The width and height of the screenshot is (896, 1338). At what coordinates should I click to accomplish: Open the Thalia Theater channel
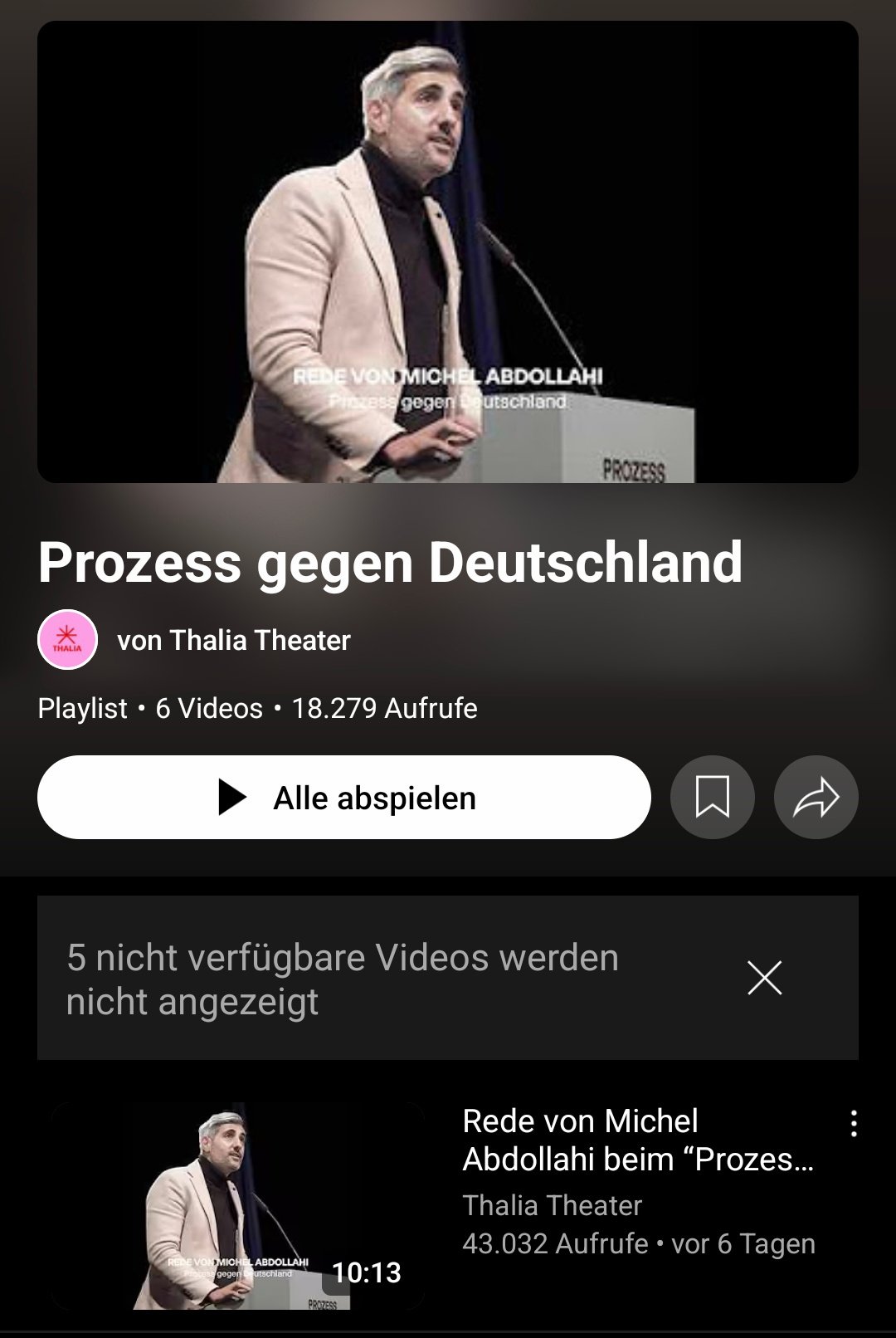[233, 640]
